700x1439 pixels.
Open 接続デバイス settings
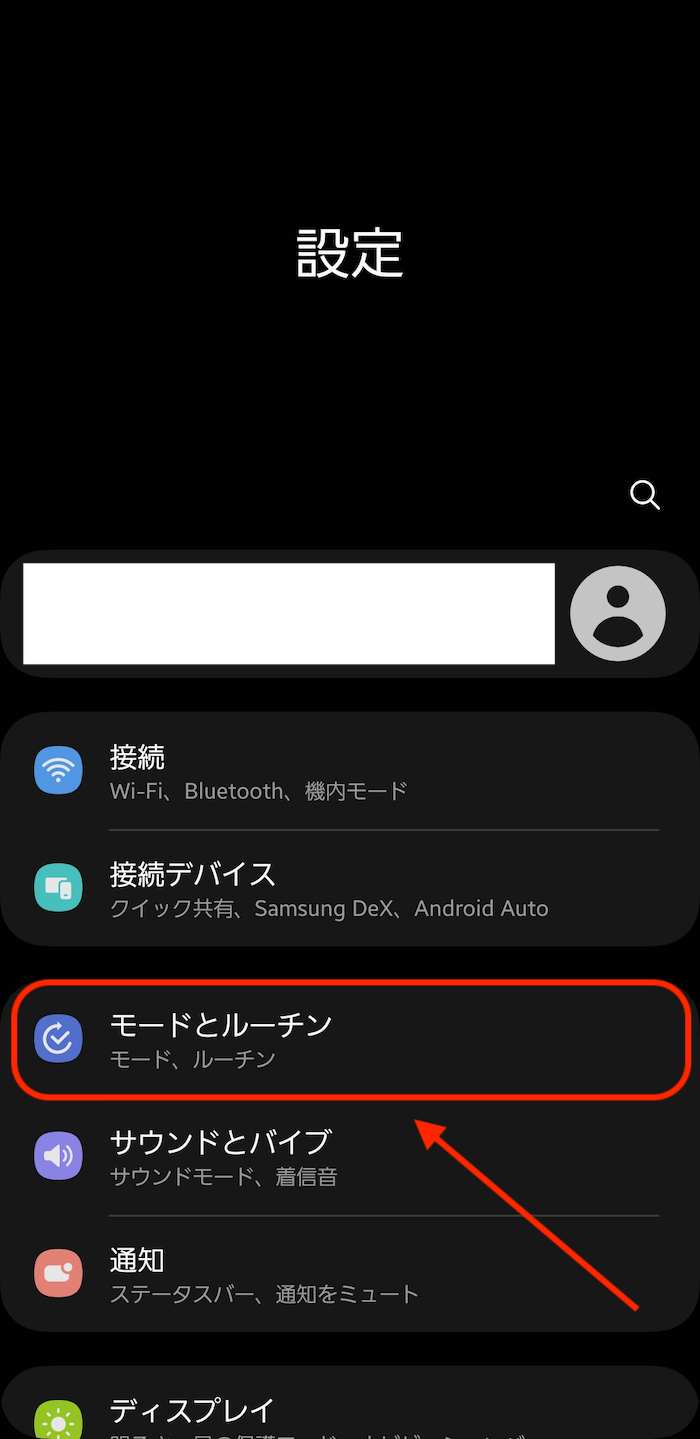350,889
